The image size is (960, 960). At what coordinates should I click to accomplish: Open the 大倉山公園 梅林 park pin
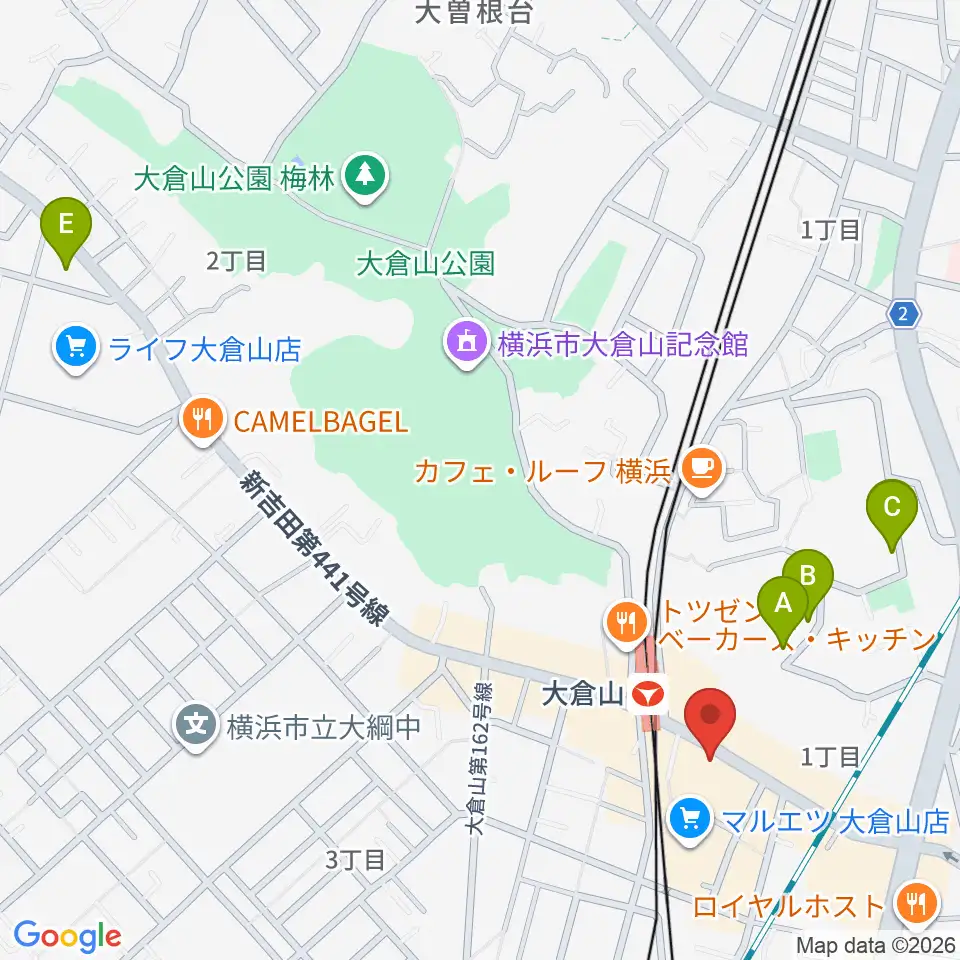[x=365, y=177]
